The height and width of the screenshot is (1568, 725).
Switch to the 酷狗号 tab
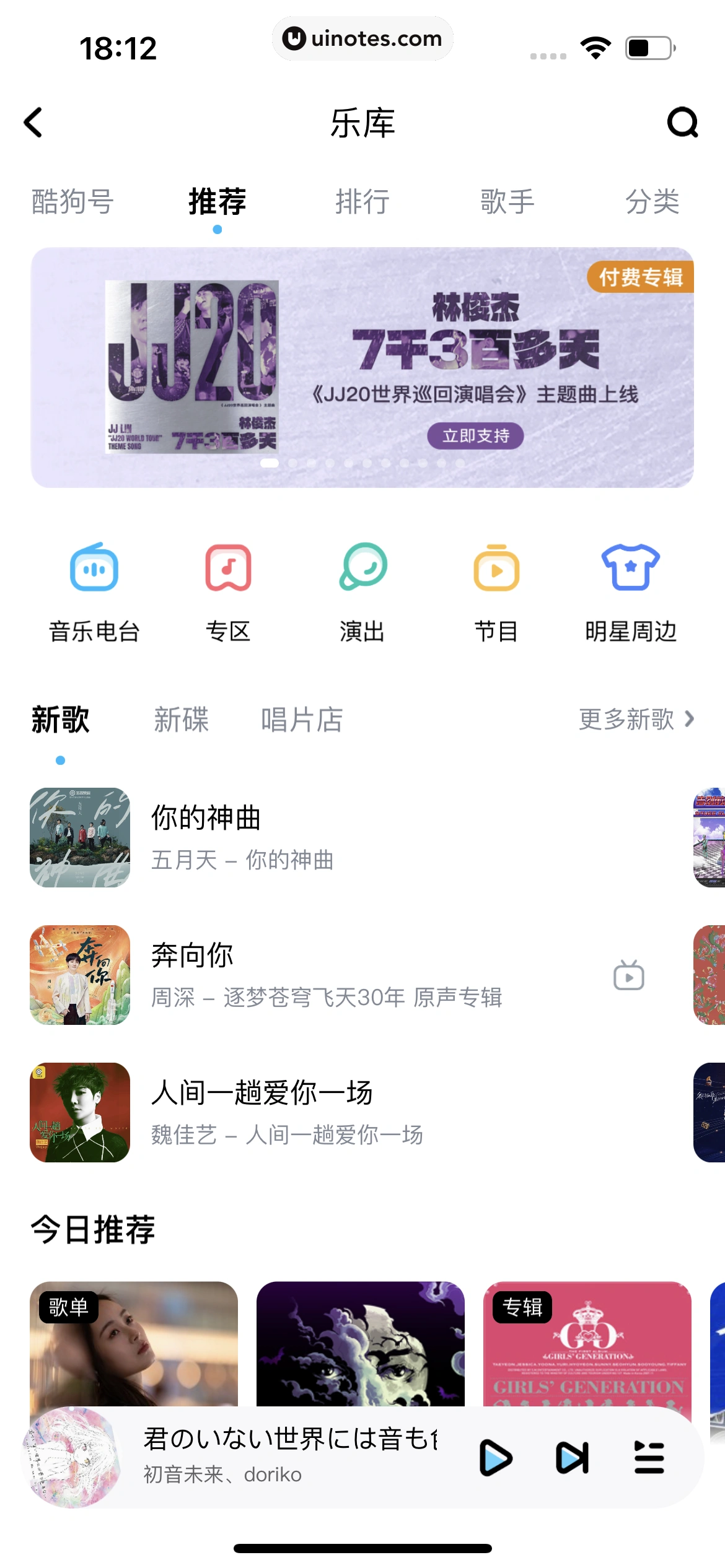coord(72,202)
